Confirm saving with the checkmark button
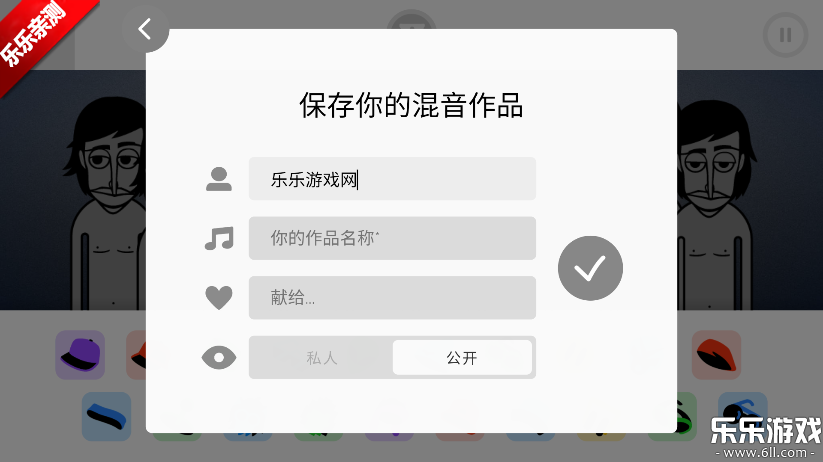 click(x=590, y=267)
